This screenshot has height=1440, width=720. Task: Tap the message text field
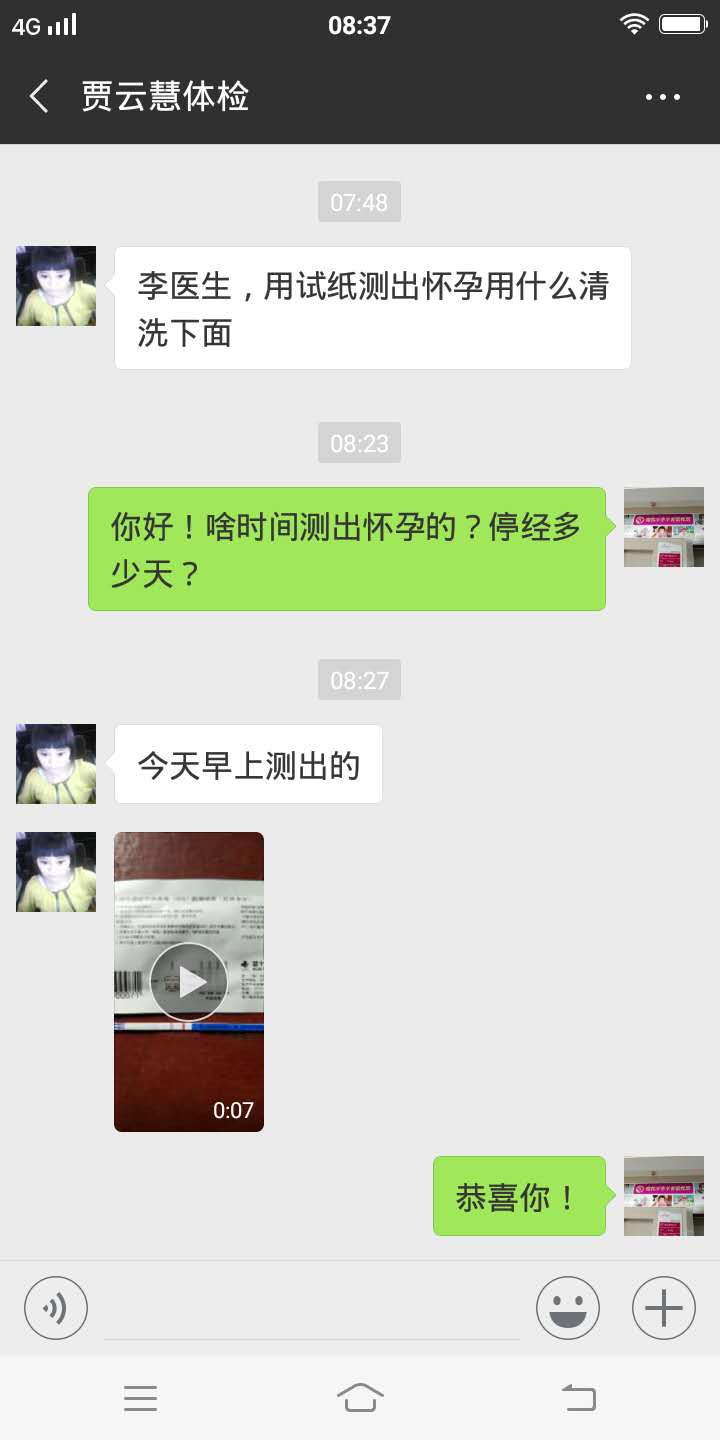[x=312, y=1310]
